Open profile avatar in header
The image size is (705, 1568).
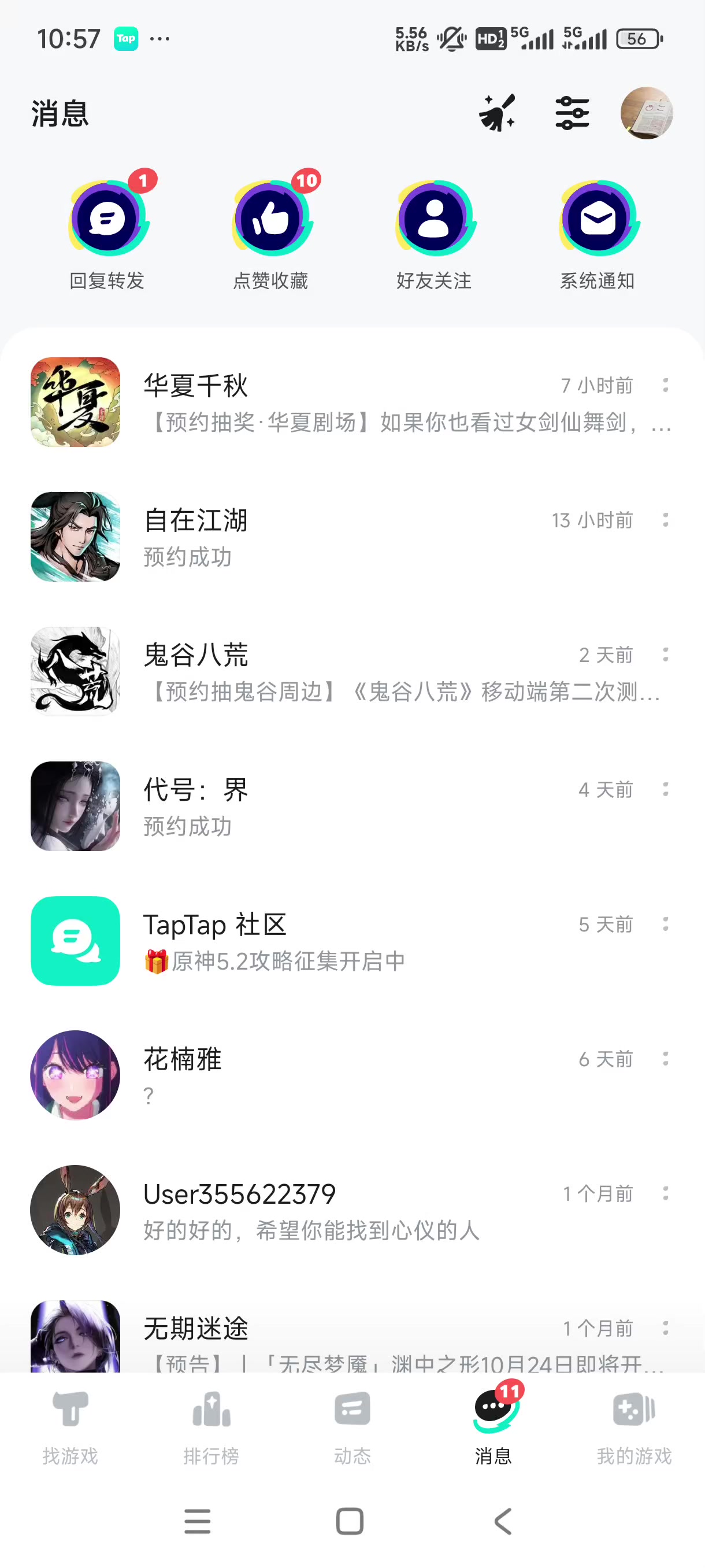click(x=646, y=113)
